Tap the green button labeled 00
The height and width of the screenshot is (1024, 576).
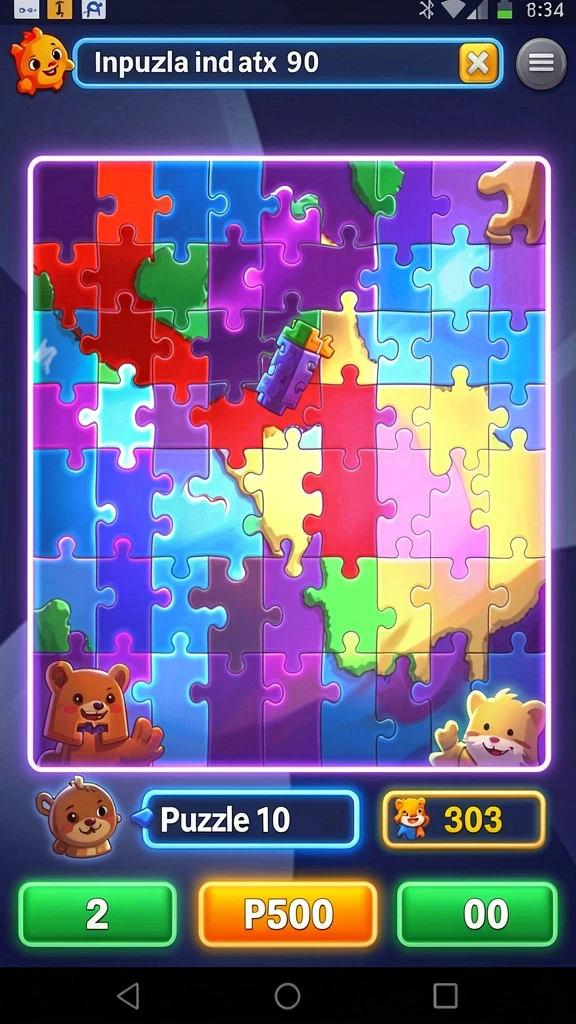477,914
